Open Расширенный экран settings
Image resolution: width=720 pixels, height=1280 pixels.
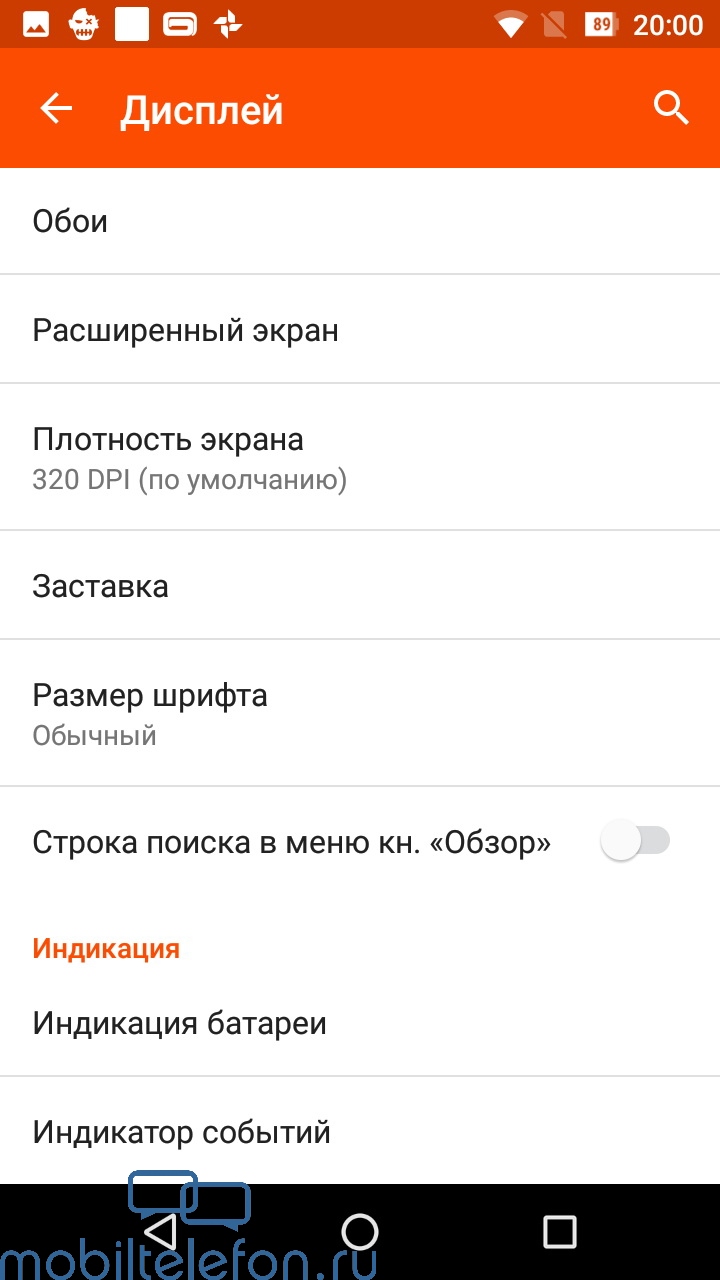(x=360, y=329)
